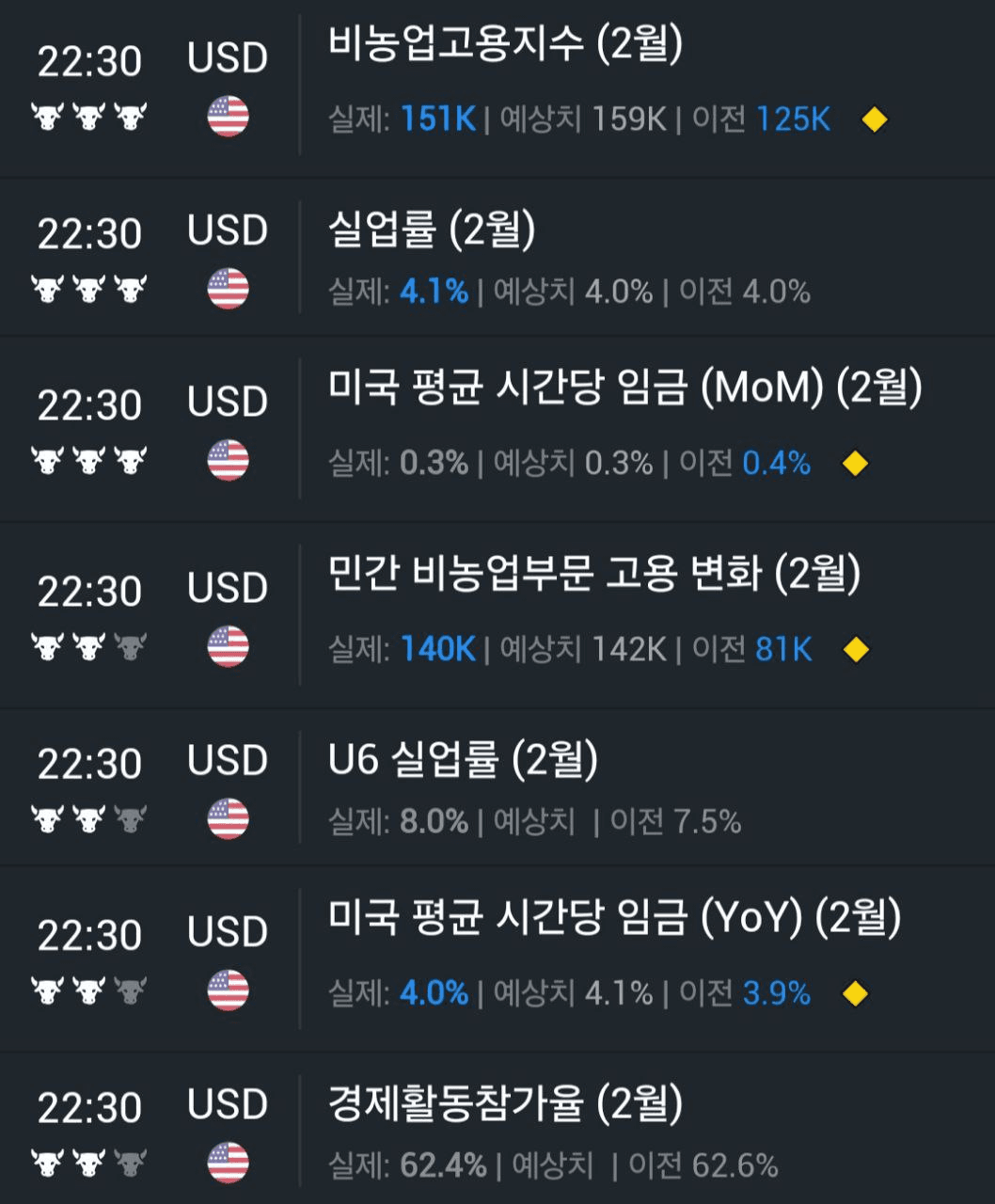Open the 비농업고용지수 (2월) event
Screen dimensions: 995x1204
(x=506, y=45)
